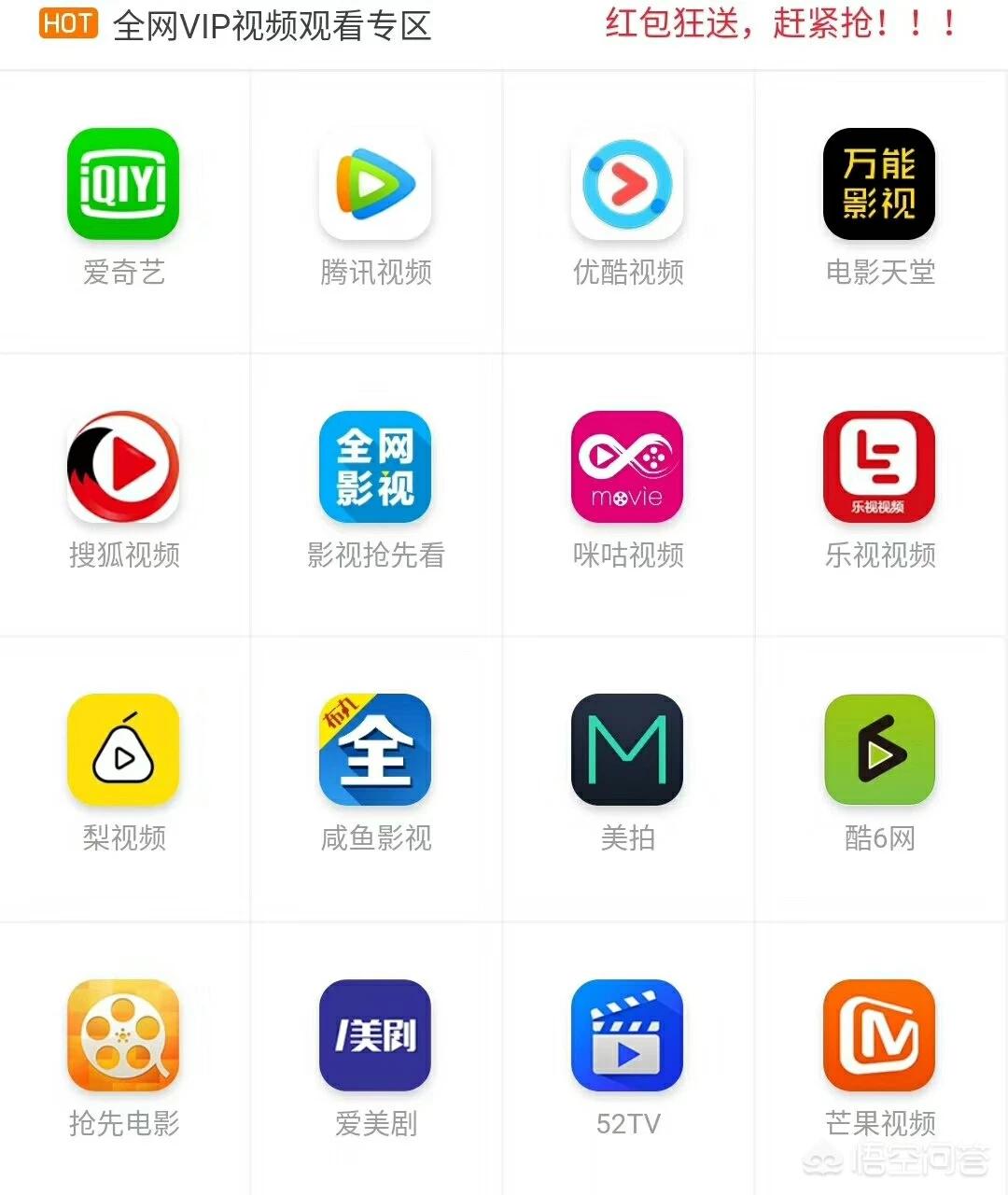Open the 爱奇艺 tile
Image resolution: width=1008 pixels, height=1195 pixels.
tap(123, 185)
